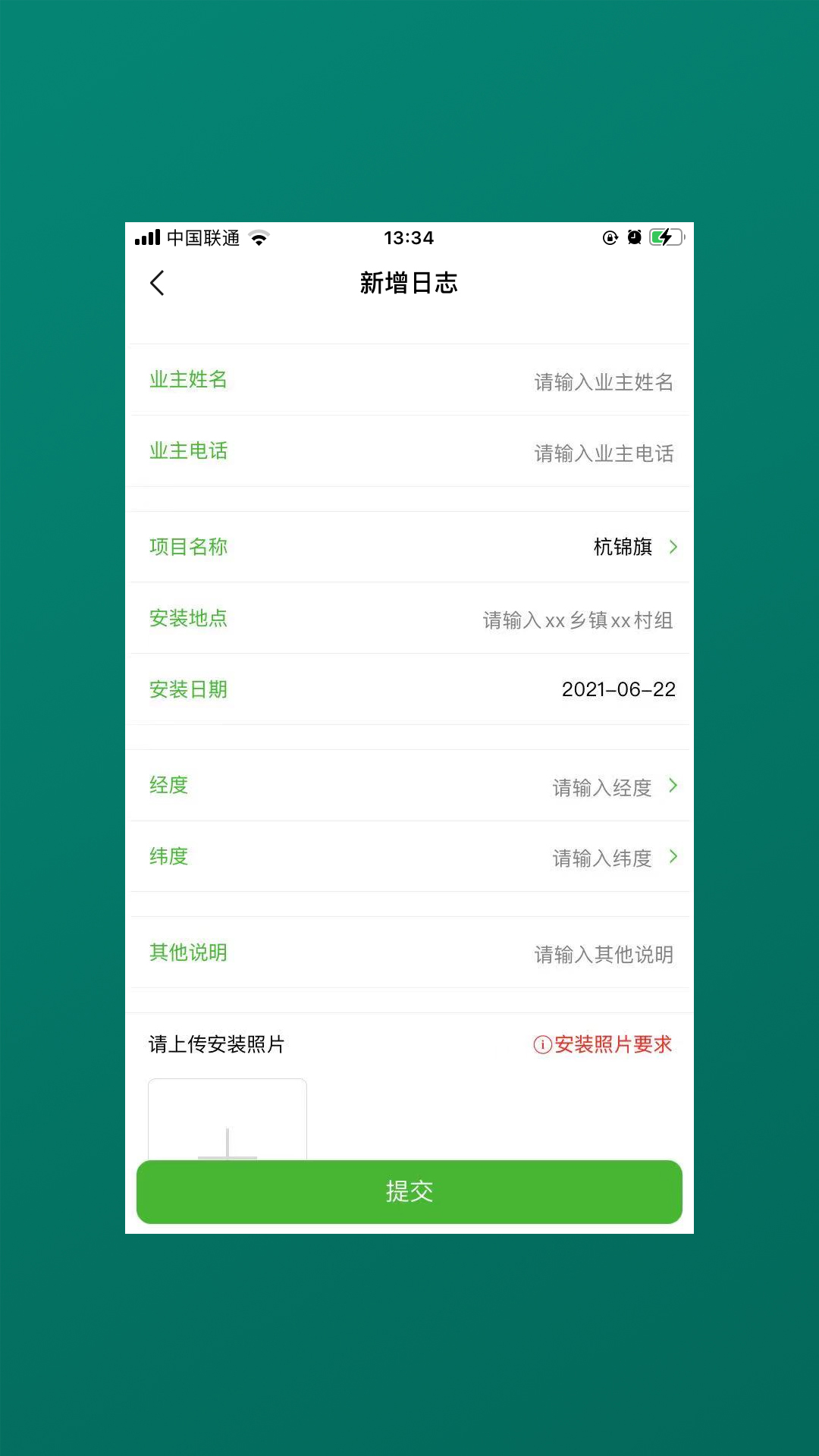
Task: Tap the 安装地点 village input field
Action: (580, 620)
